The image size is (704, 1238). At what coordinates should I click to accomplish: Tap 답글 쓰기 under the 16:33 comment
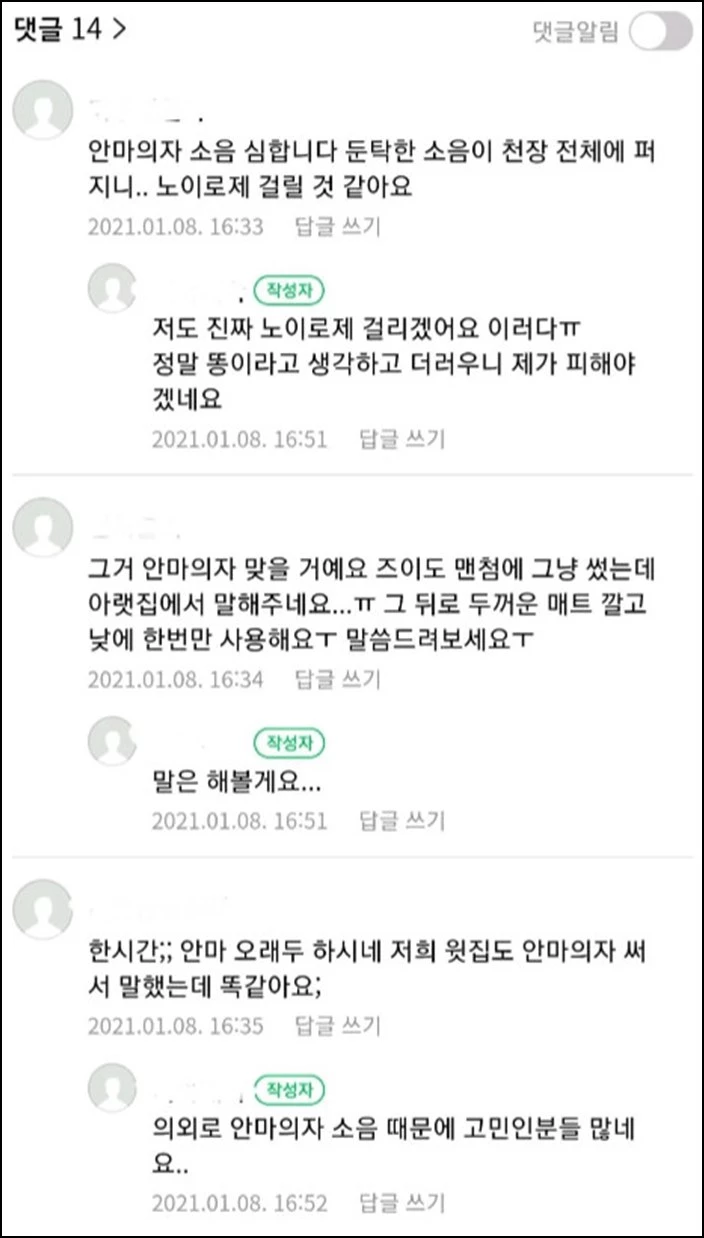click(338, 226)
